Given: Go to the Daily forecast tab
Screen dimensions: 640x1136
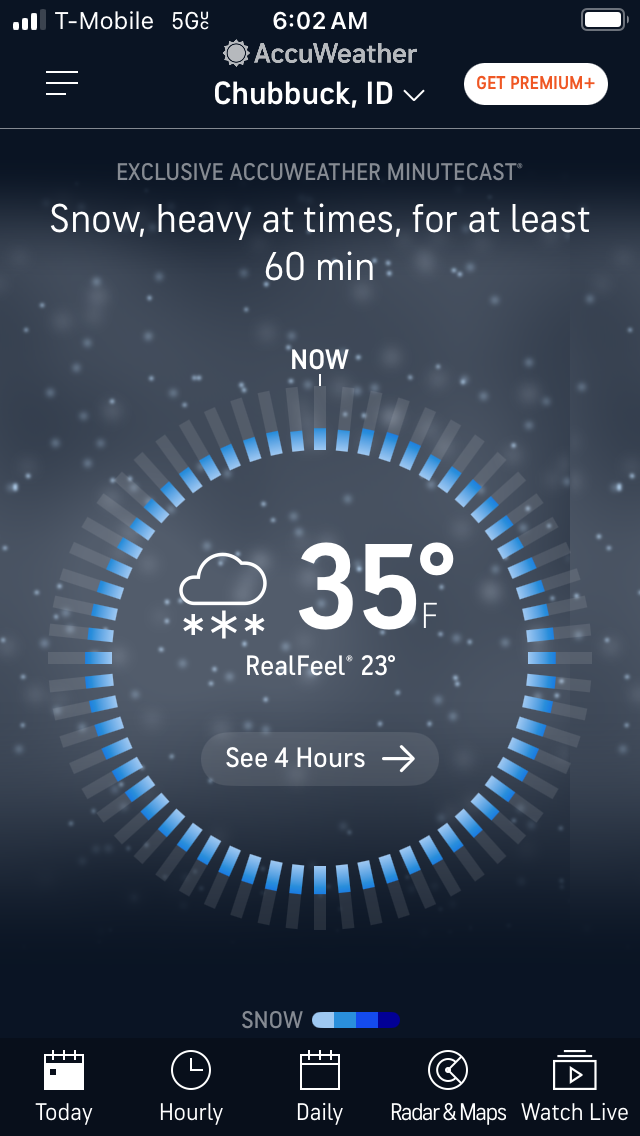Looking at the screenshot, I should [x=320, y=1086].
